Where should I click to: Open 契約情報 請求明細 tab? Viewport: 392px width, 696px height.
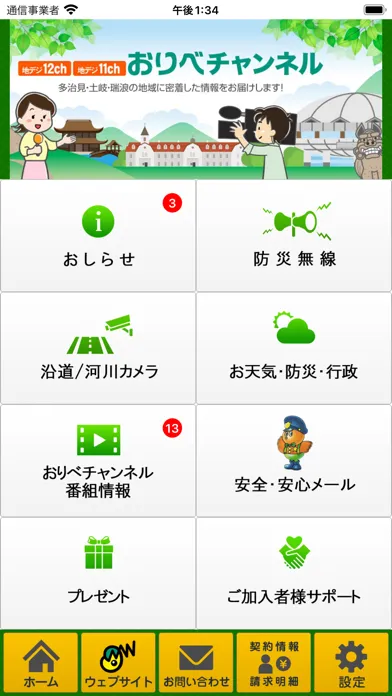coord(274,662)
